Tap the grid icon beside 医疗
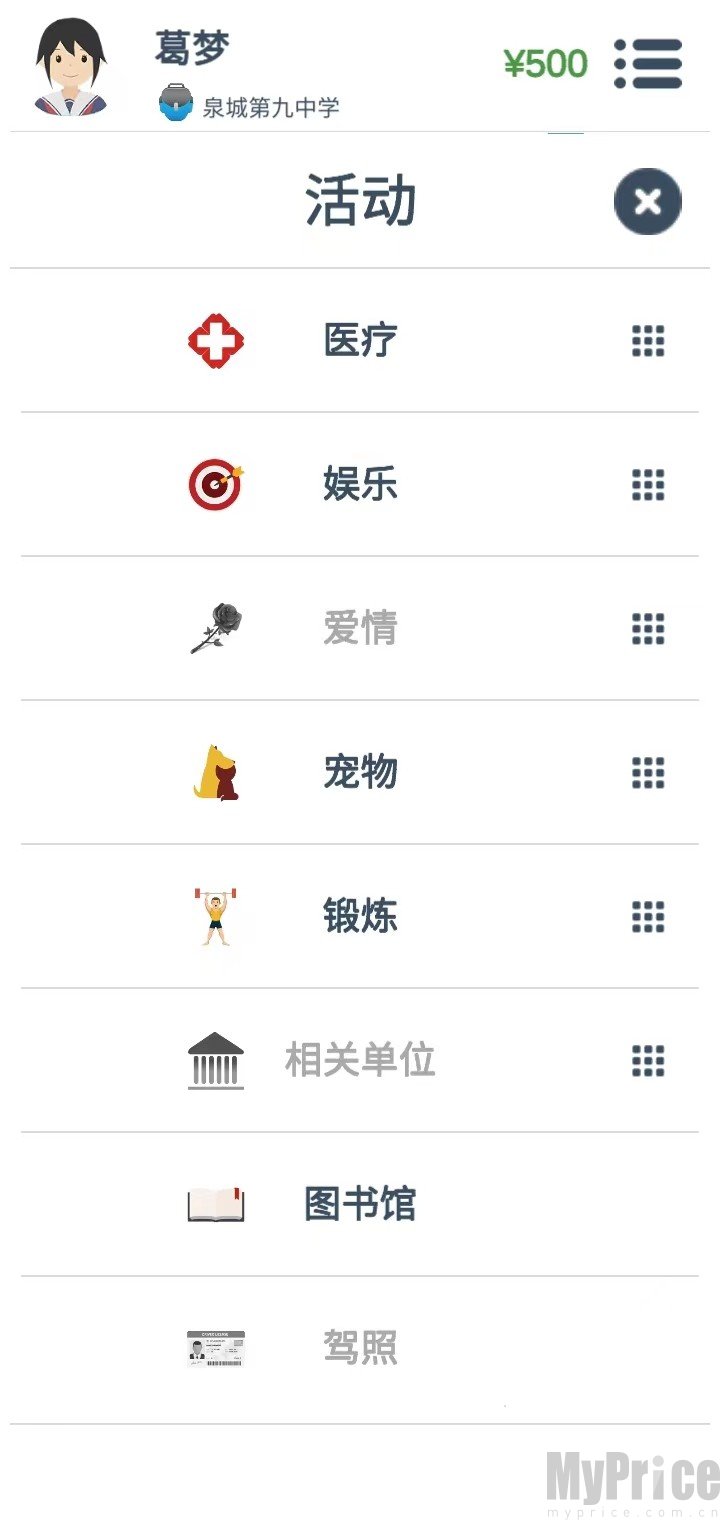Screen dimensions: 720x1520 pos(648,341)
